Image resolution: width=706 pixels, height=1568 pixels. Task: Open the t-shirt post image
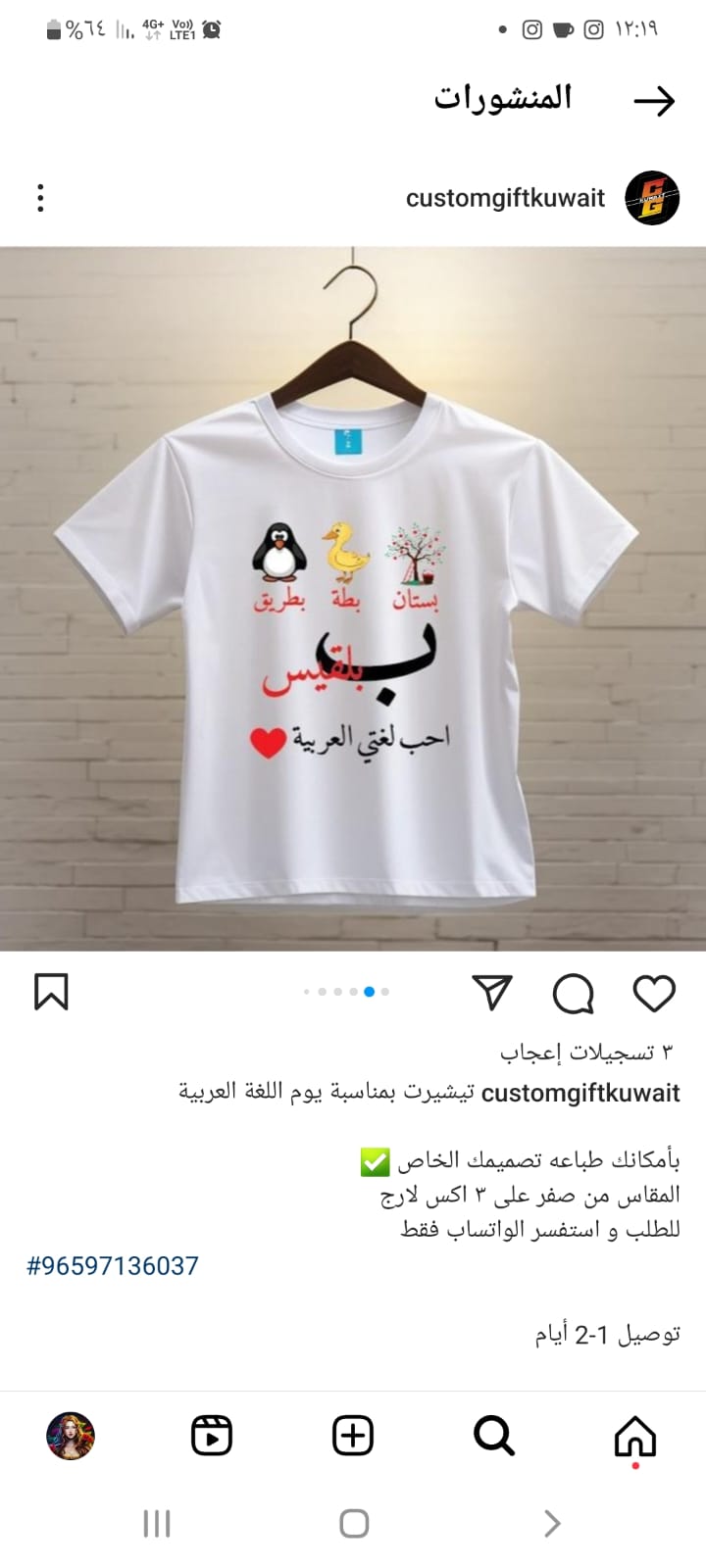353,598
